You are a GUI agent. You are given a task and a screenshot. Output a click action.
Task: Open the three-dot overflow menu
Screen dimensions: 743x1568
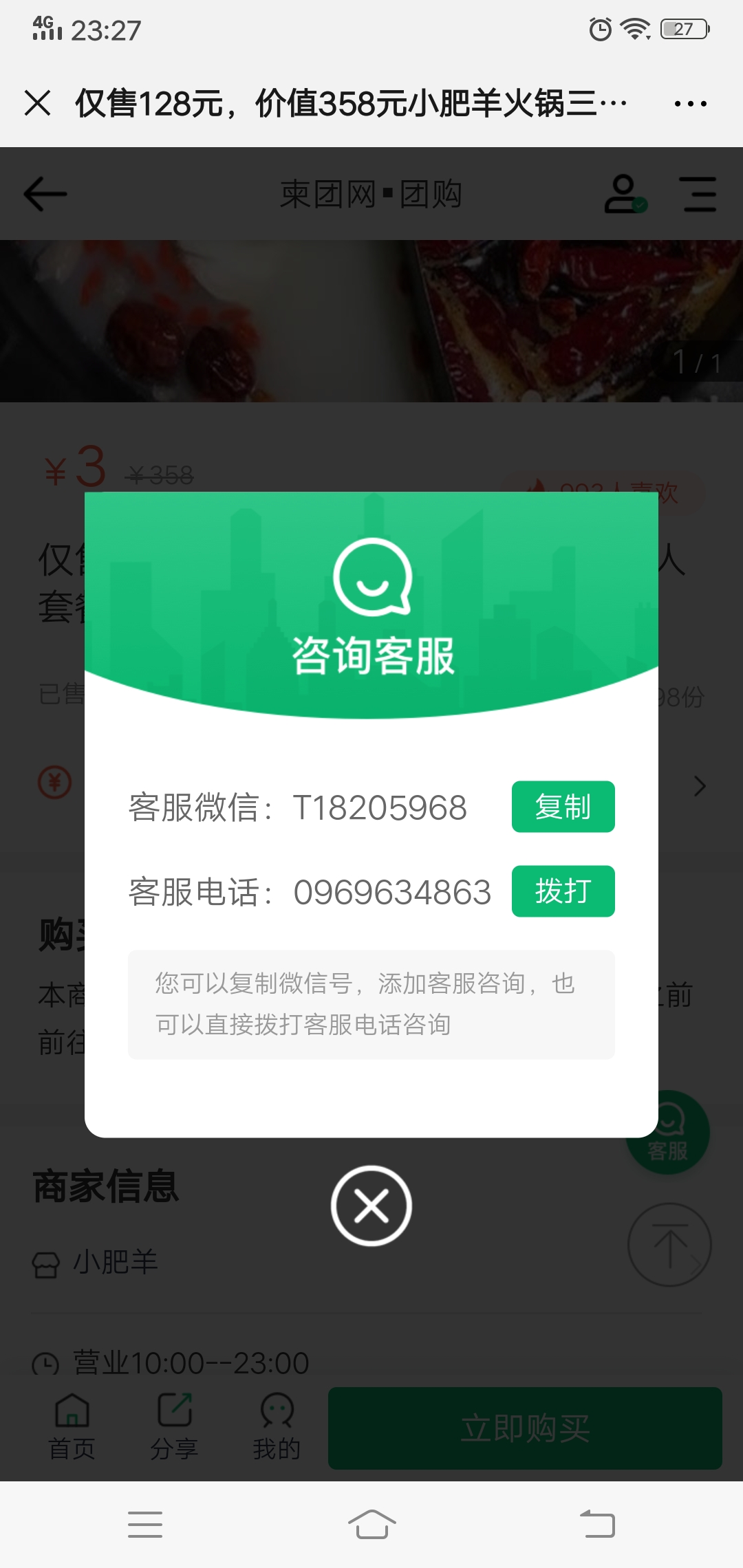pyautogui.click(x=690, y=104)
